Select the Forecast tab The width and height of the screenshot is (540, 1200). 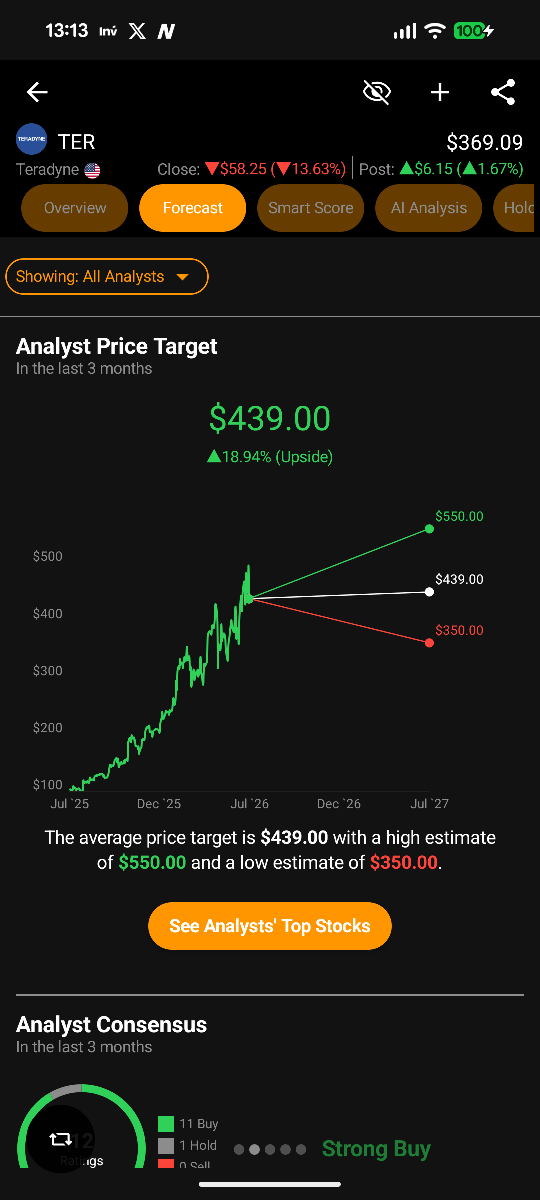pos(193,208)
